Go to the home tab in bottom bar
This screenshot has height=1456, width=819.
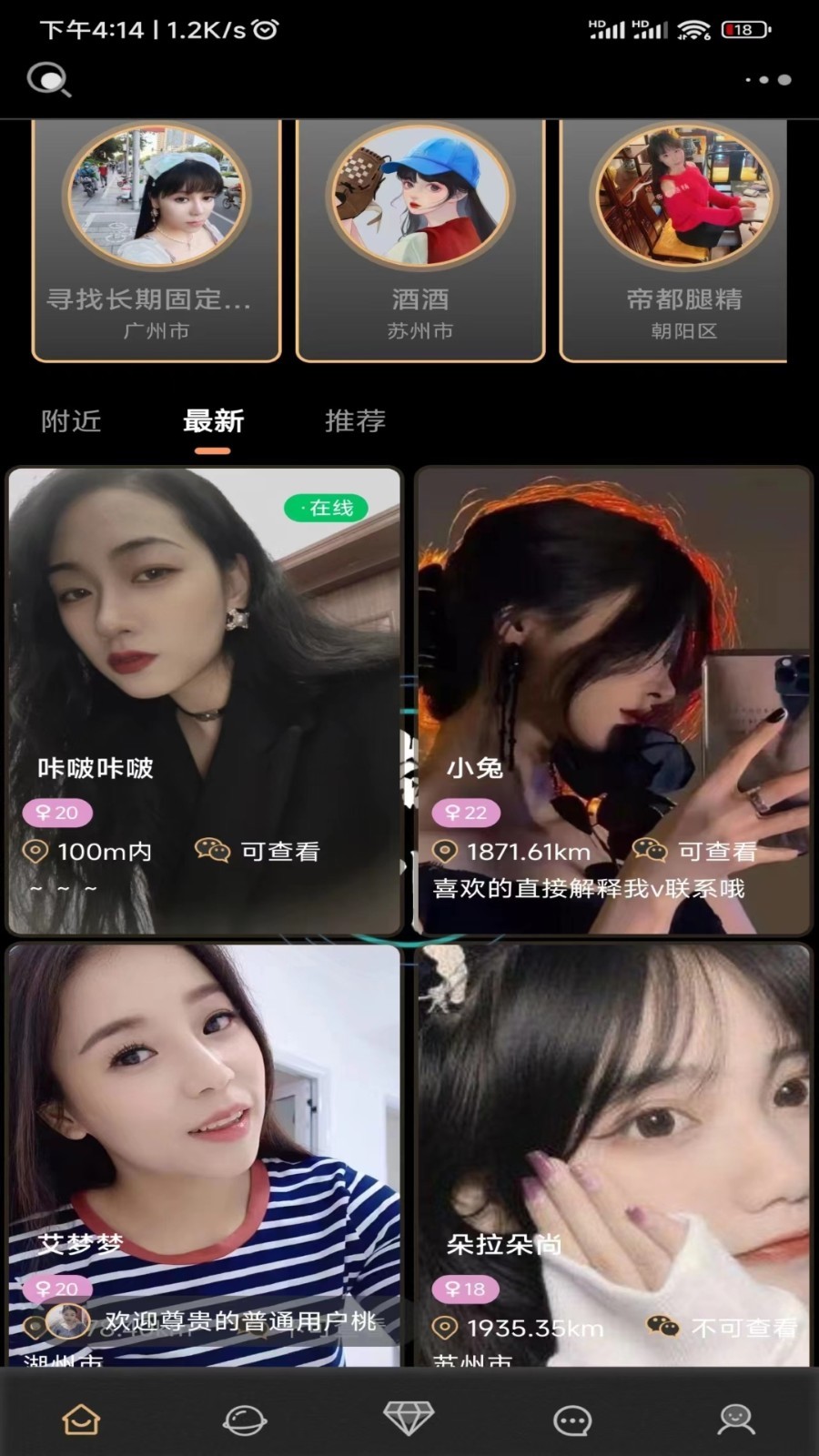tap(81, 1419)
